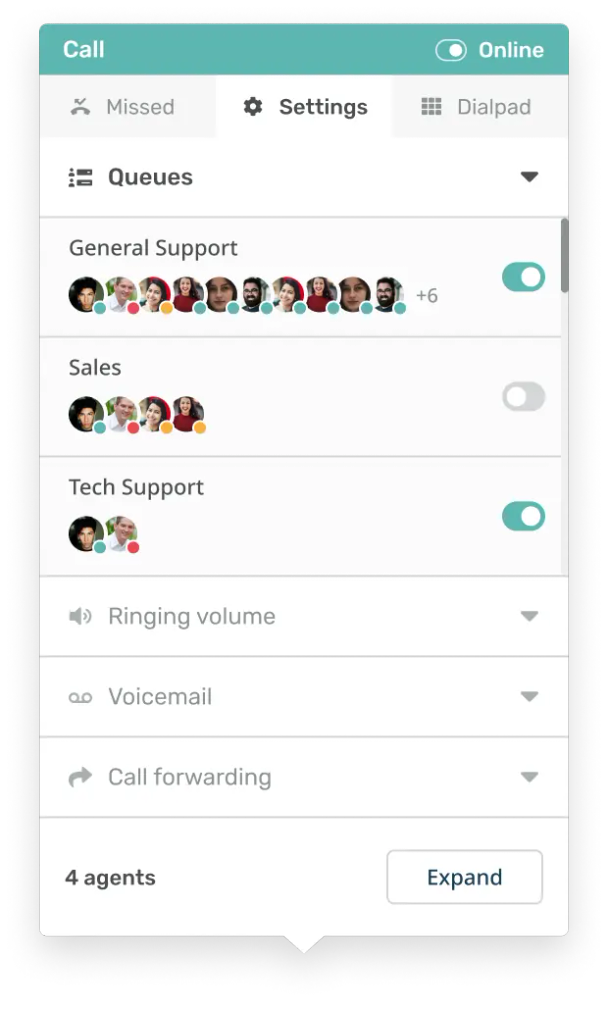Tap the Expand button
This screenshot has width=608, height=1009.
464,877
